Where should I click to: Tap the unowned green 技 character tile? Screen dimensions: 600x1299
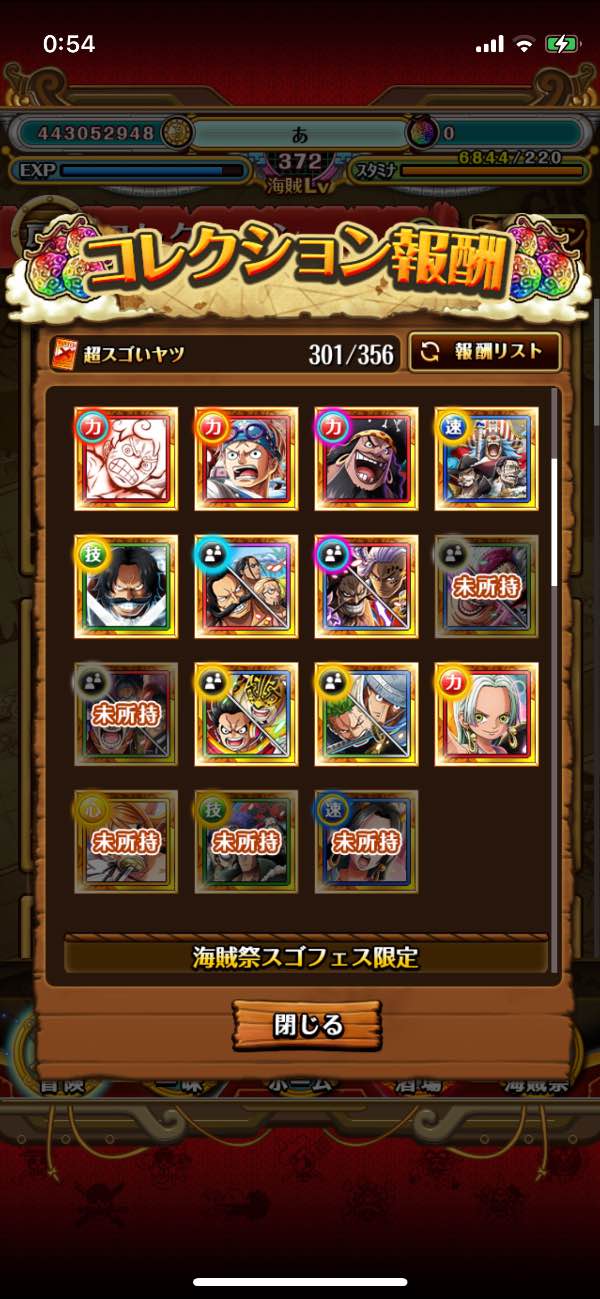click(246, 842)
